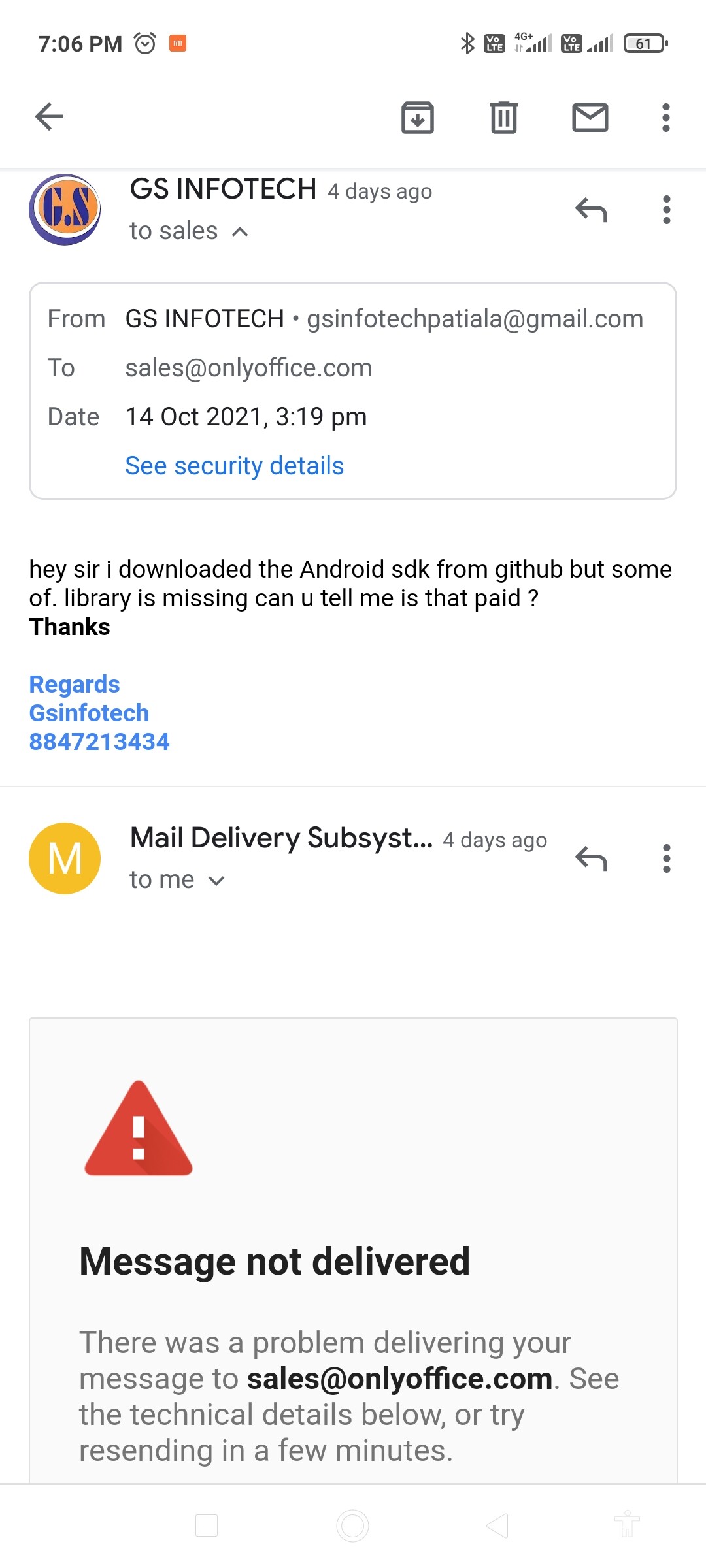Expand the 'to me' recipient details

177,880
